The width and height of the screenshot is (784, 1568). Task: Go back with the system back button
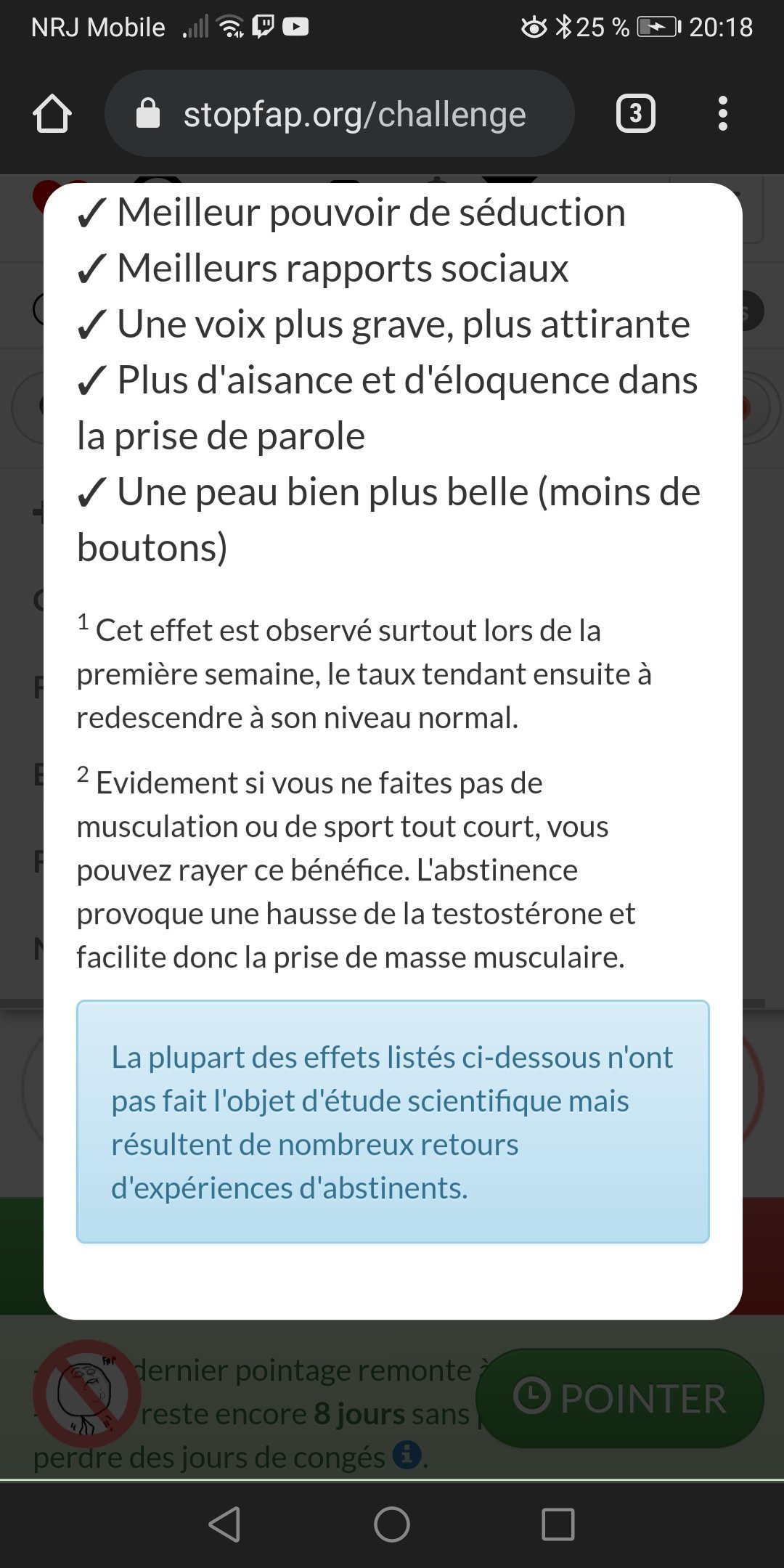pyautogui.click(x=224, y=1524)
